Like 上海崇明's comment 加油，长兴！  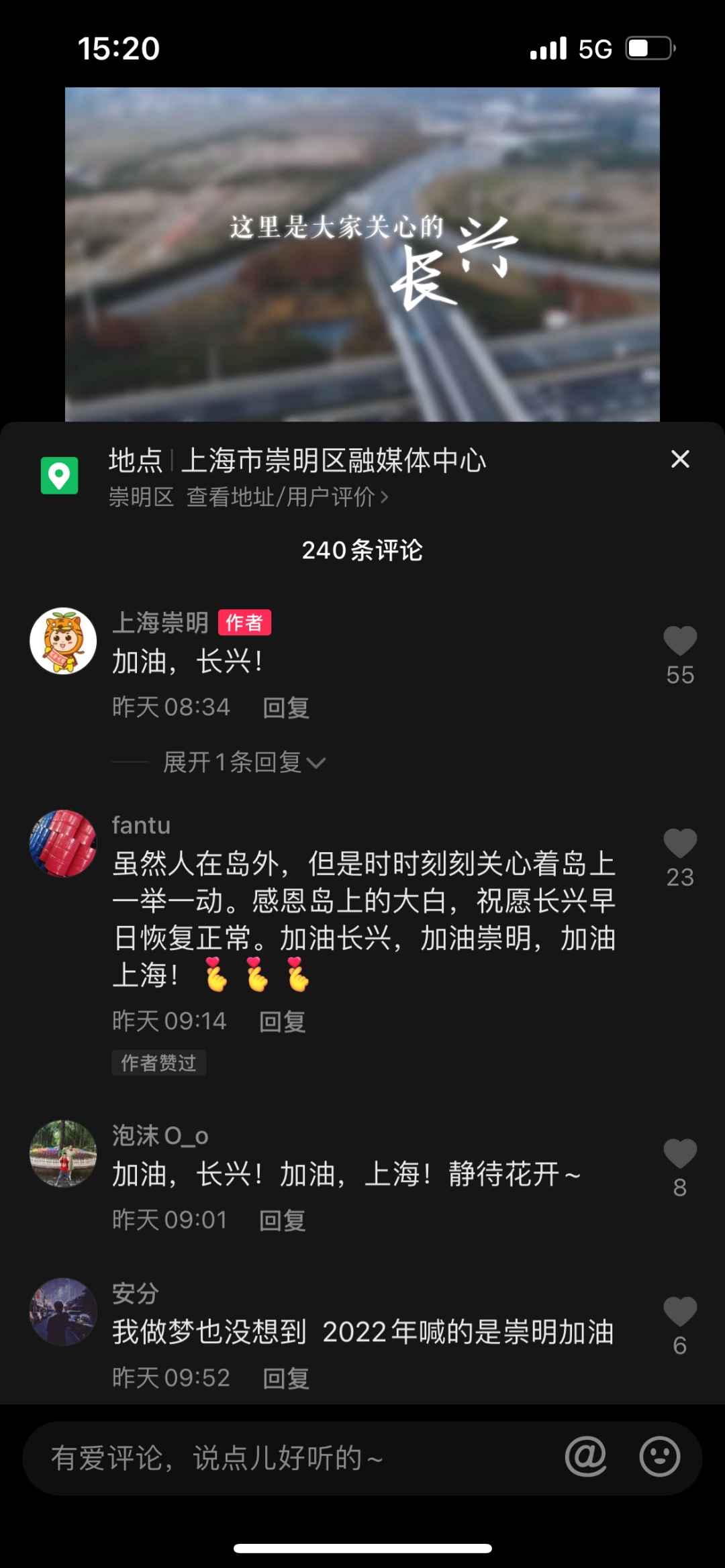[x=680, y=641]
